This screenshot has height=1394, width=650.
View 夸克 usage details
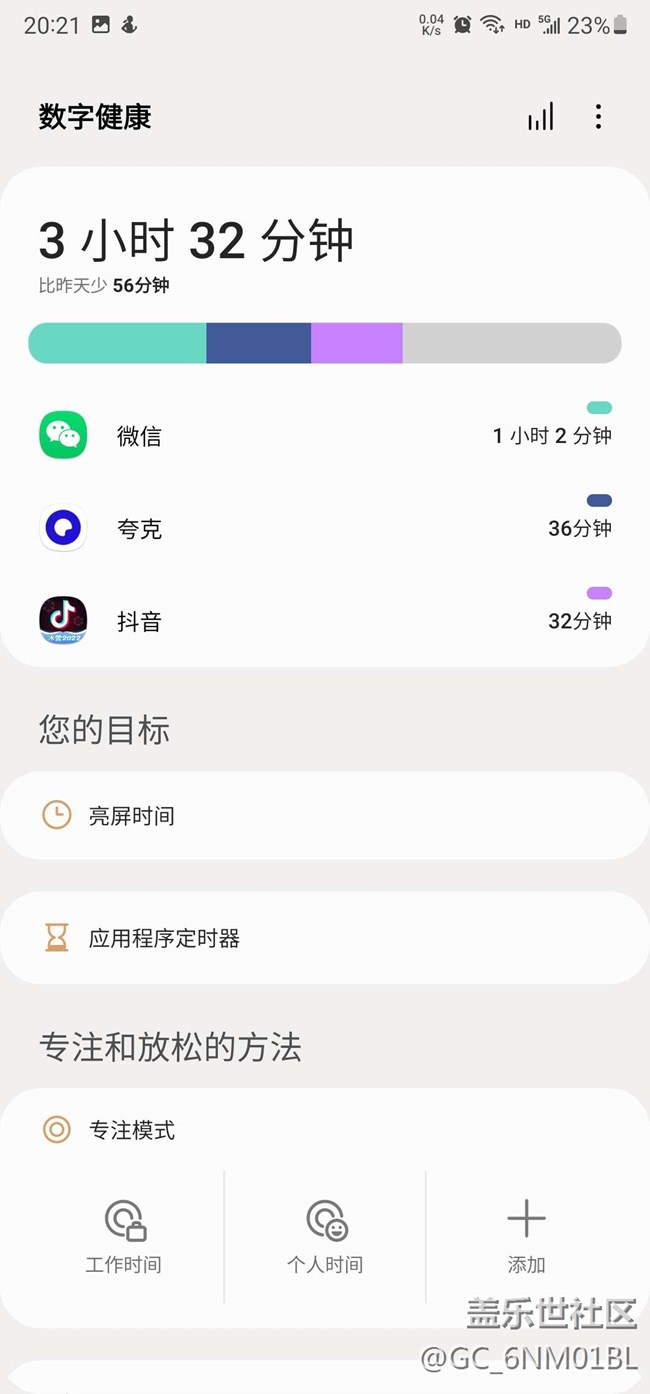(x=324, y=528)
